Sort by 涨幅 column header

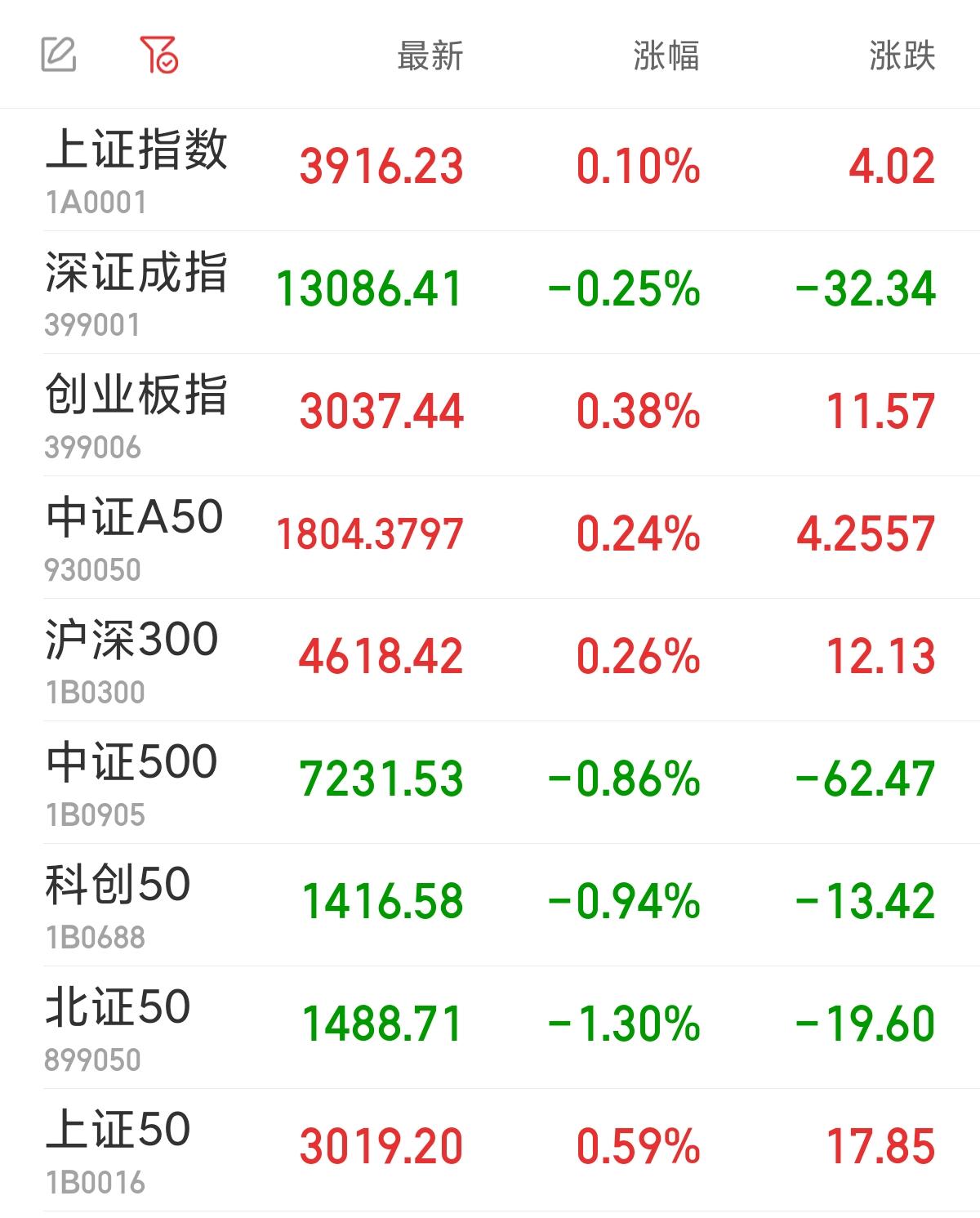(666, 56)
